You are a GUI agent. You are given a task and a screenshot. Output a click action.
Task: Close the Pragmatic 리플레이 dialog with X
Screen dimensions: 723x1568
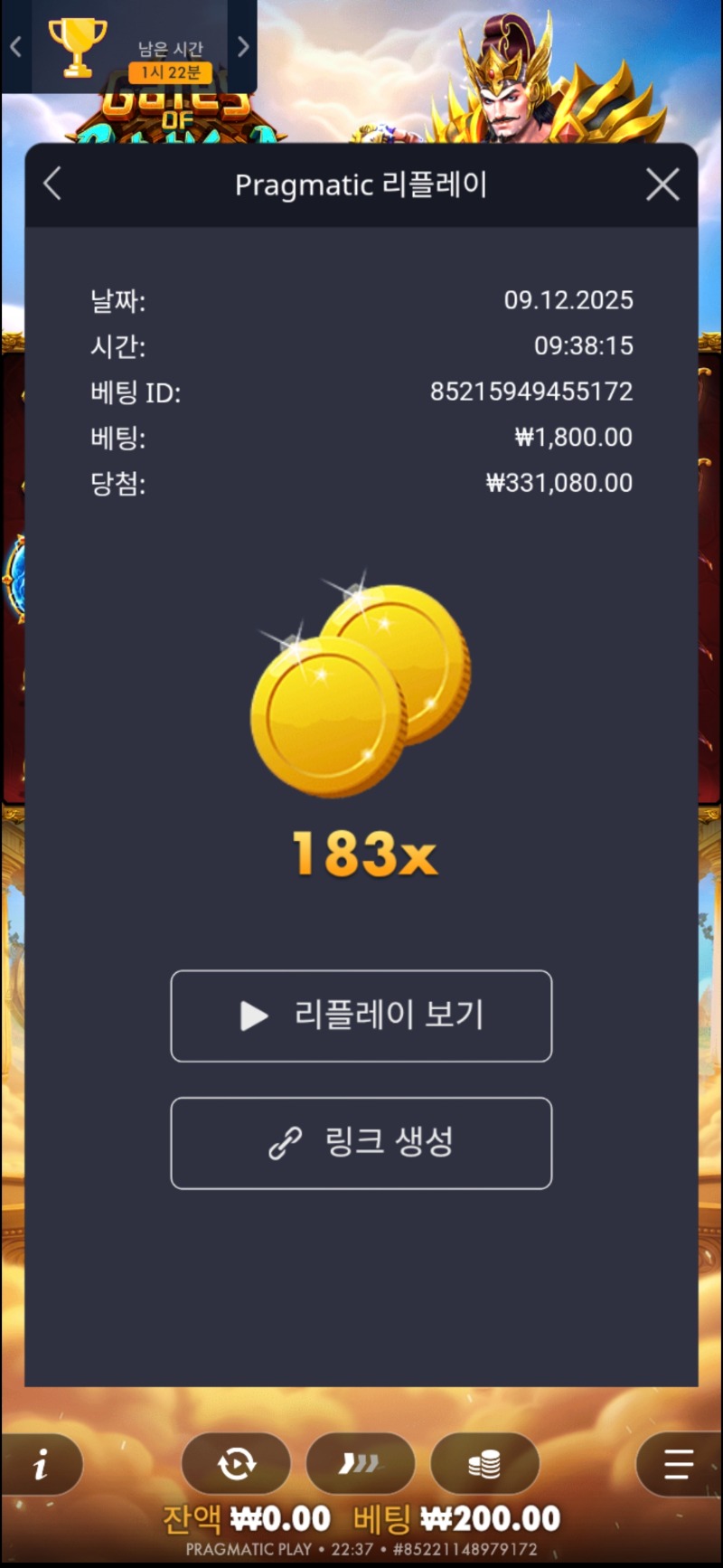pyautogui.click(x=662, y=184)
